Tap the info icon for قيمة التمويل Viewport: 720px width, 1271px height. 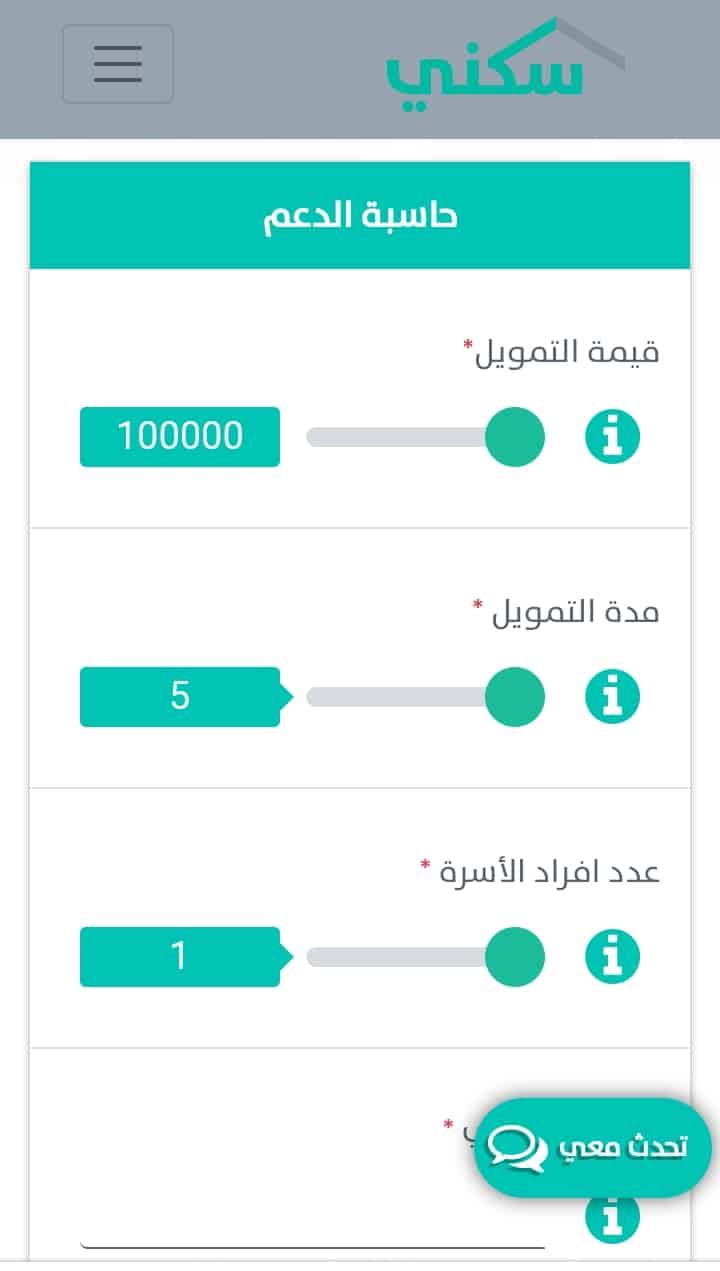[612, 437]
